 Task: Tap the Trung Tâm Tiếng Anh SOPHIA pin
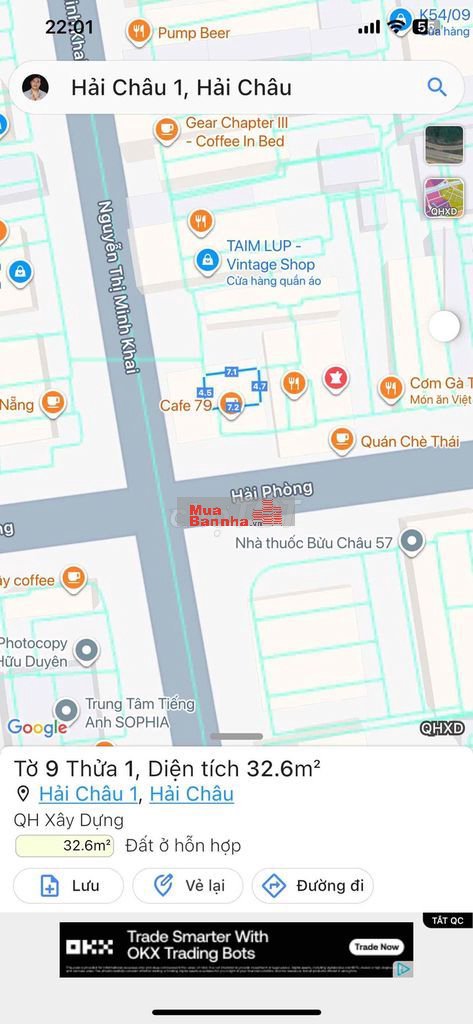(66, 711)
